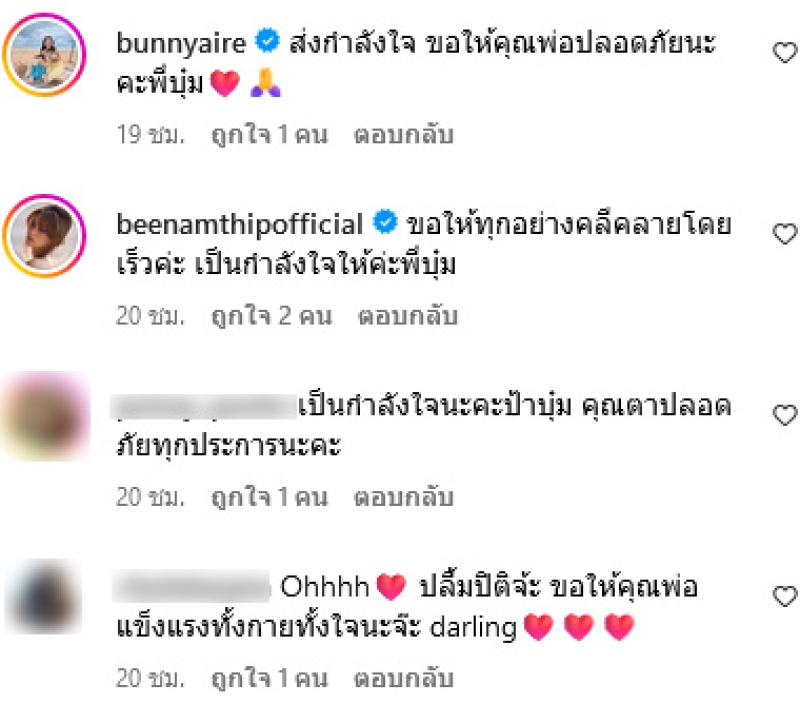Reply to the Ohhhh darling comment

coord(404,679)
